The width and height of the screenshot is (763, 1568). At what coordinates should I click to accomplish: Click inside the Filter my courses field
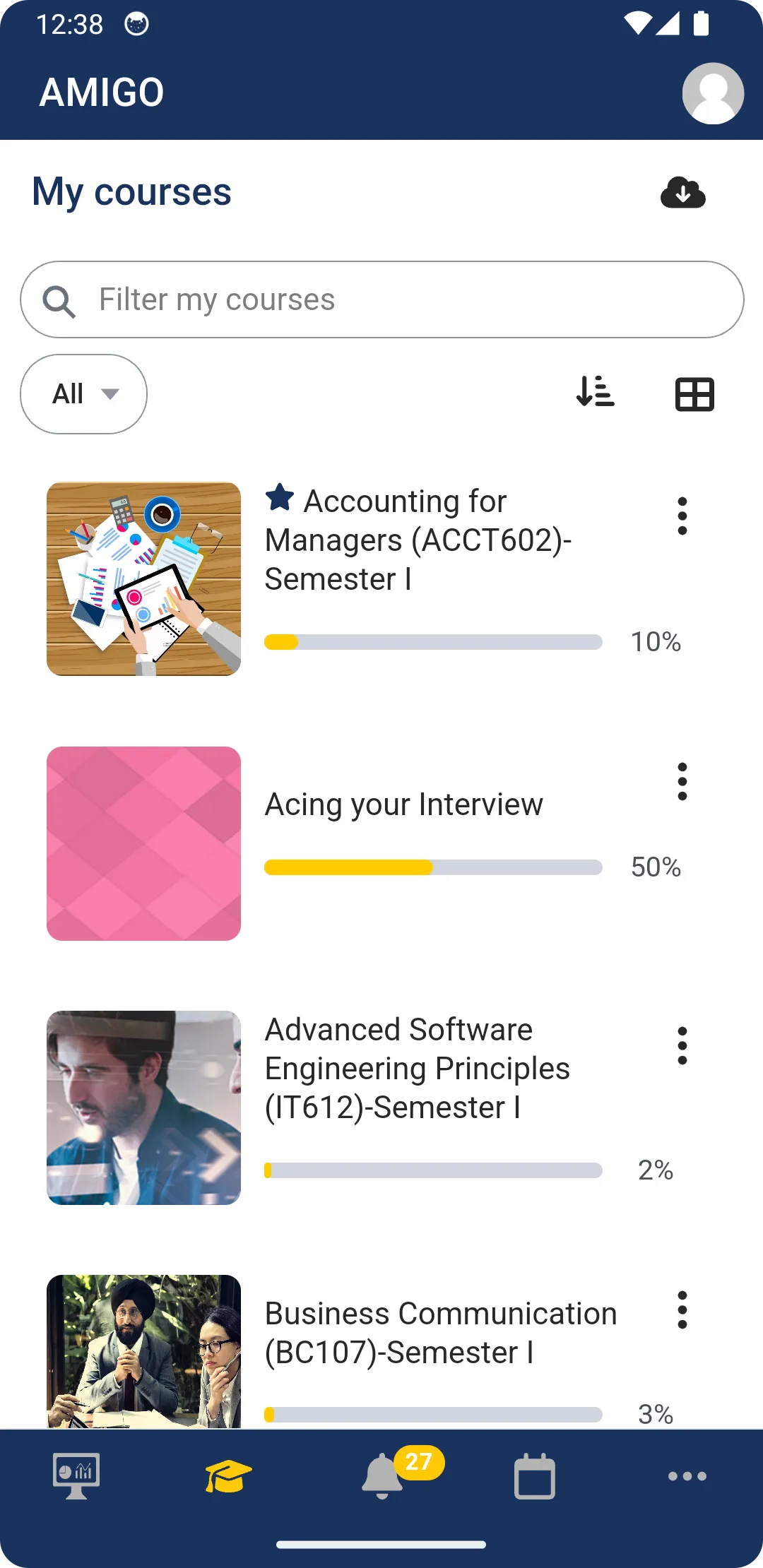(x=381, y=299)
